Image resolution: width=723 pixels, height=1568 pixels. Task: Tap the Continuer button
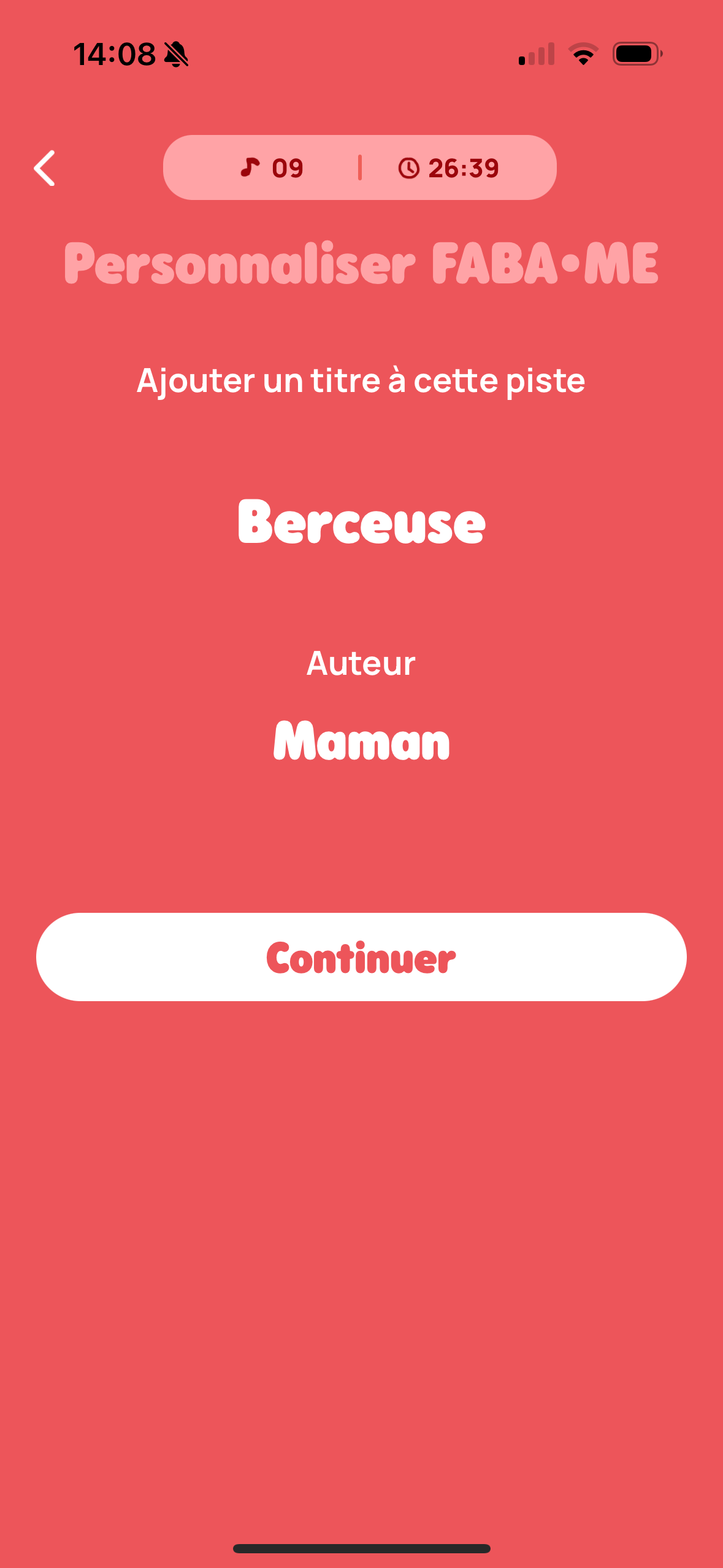tap(361, 957)
